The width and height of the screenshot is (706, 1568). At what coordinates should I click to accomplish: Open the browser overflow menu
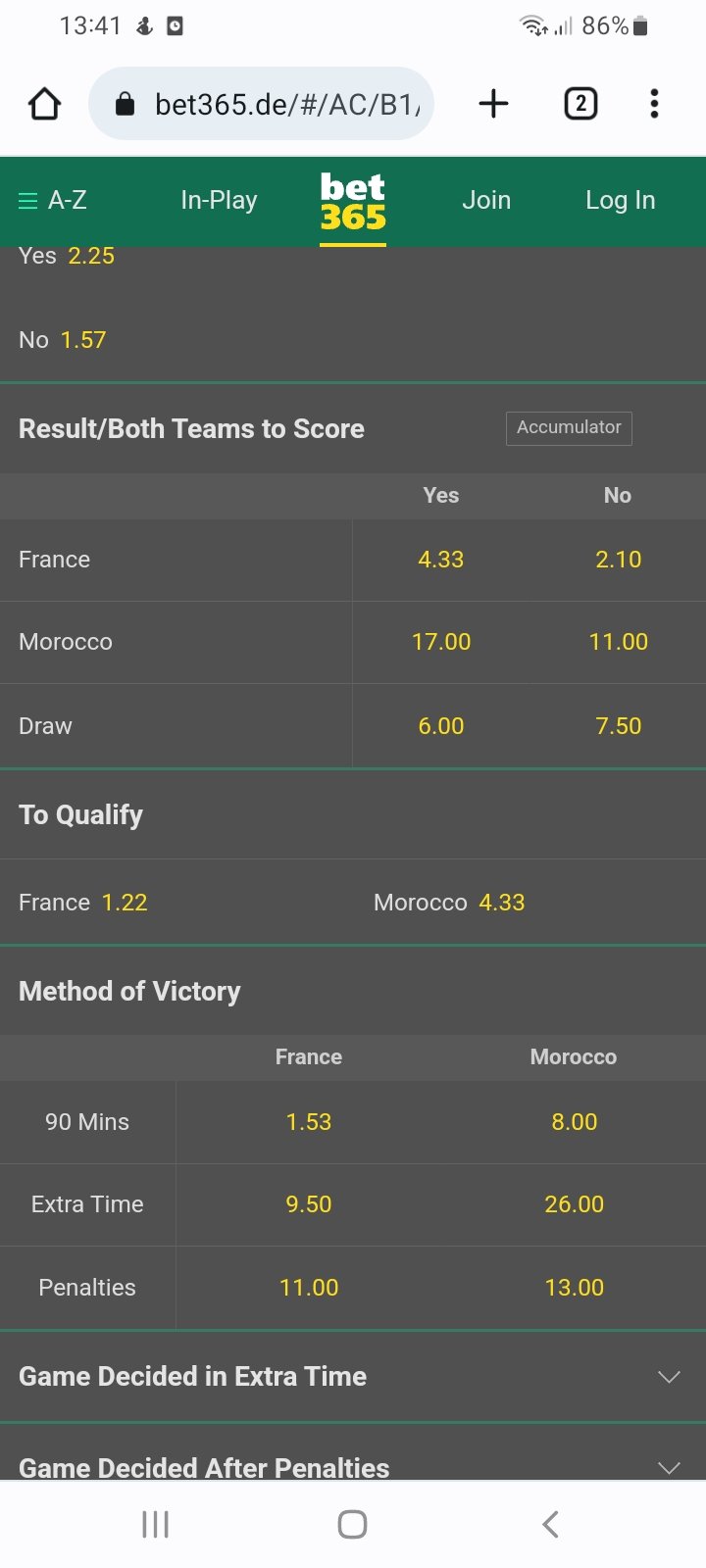654,104
